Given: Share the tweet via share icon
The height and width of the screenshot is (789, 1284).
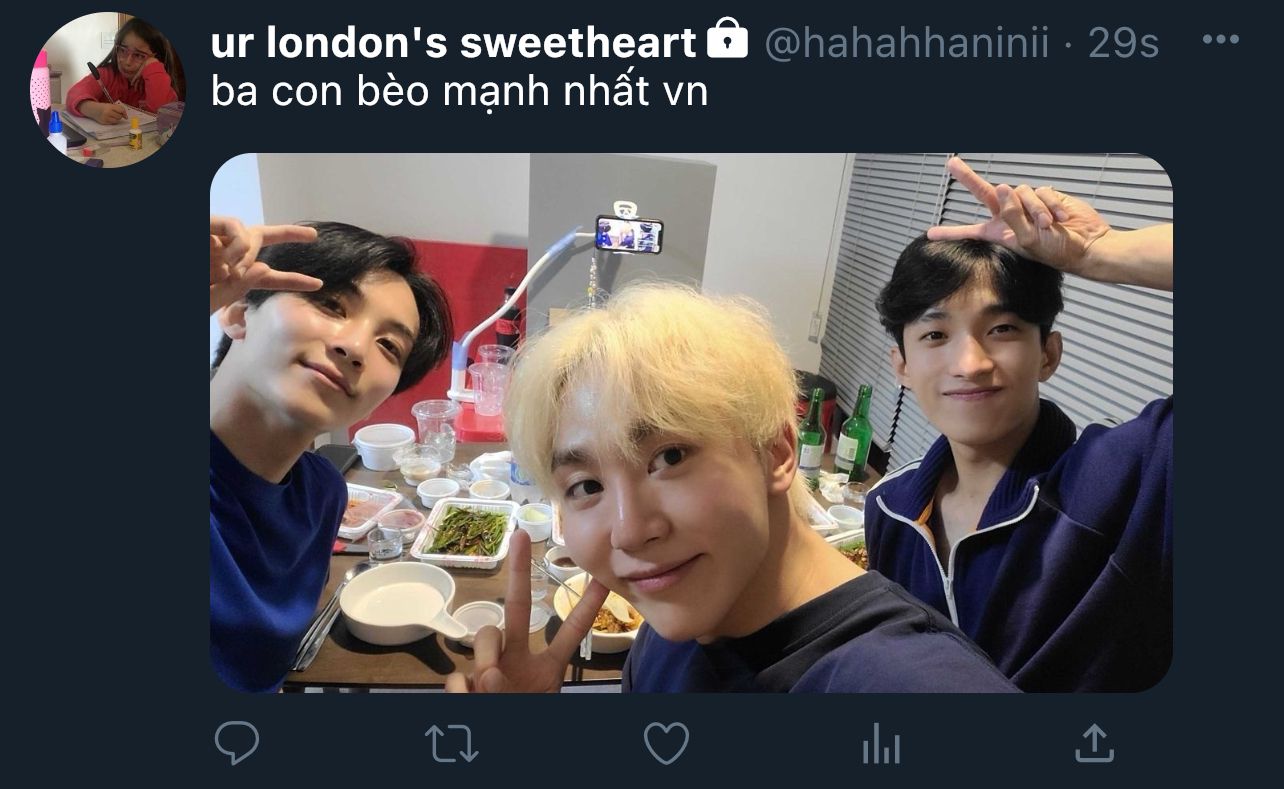Looking at the screenshot, I should pyautogui.click(x=1094, y=743).
